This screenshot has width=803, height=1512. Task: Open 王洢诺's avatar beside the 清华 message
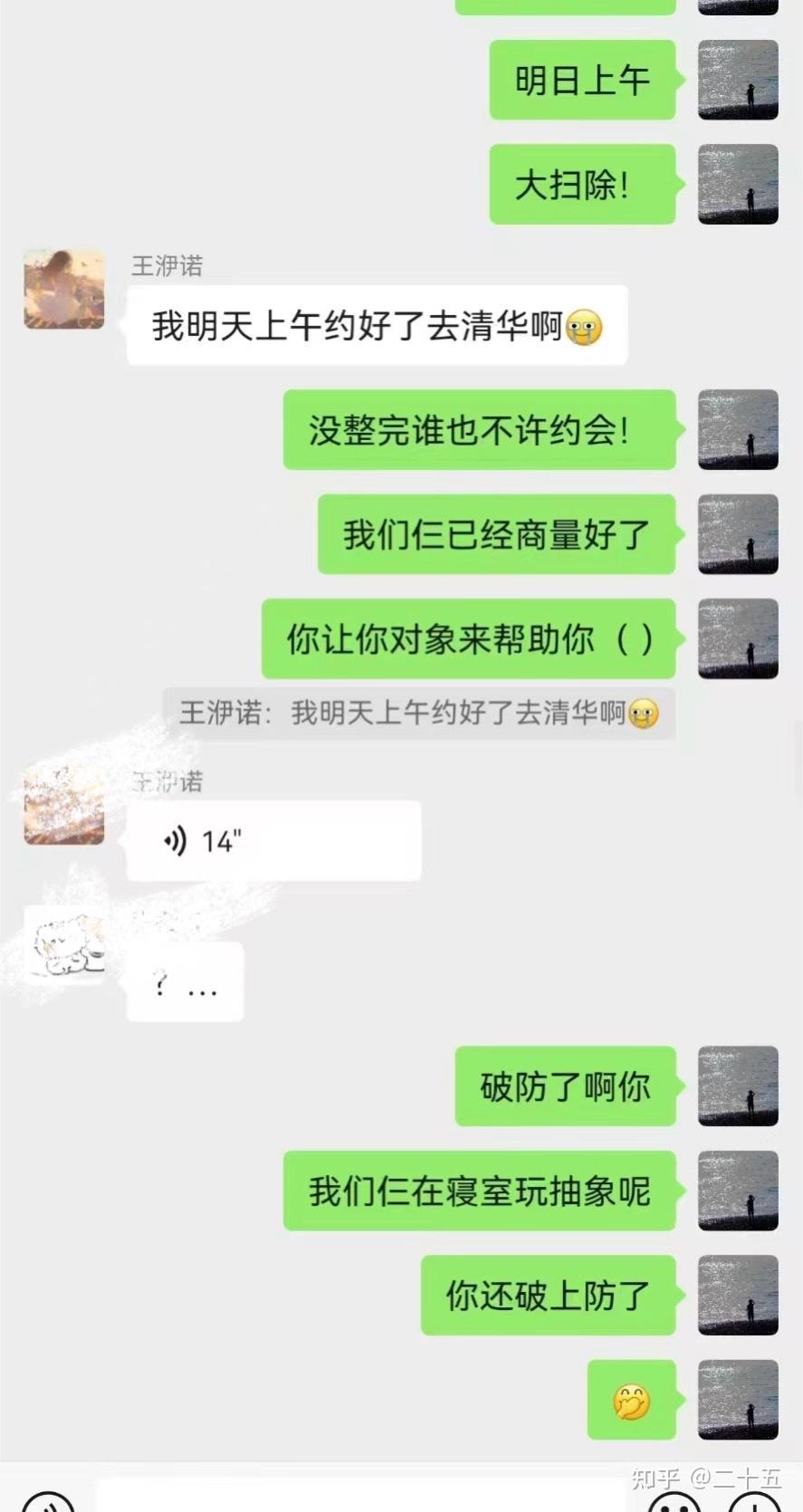point(63,290)
